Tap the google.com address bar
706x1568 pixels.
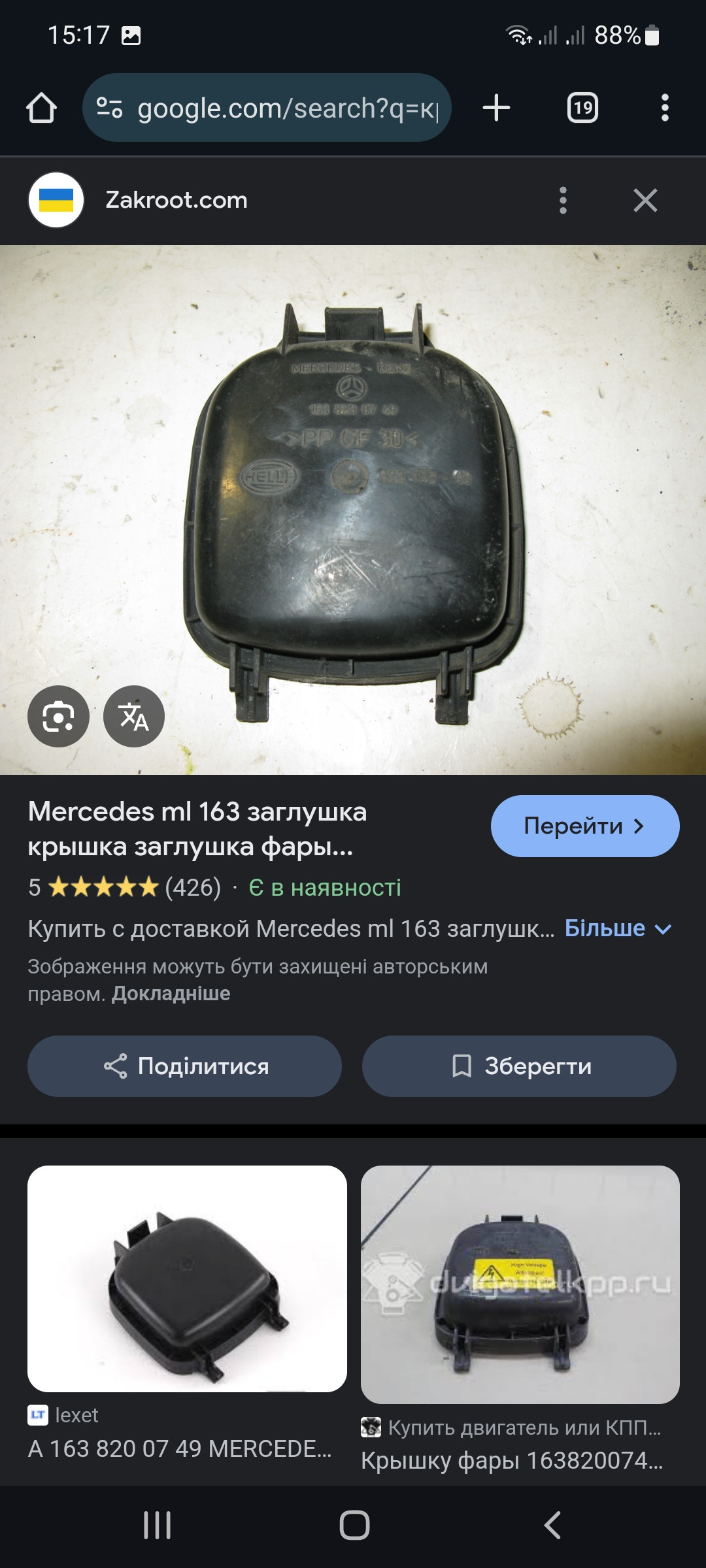pyautogui.click(x=267, y=108)
